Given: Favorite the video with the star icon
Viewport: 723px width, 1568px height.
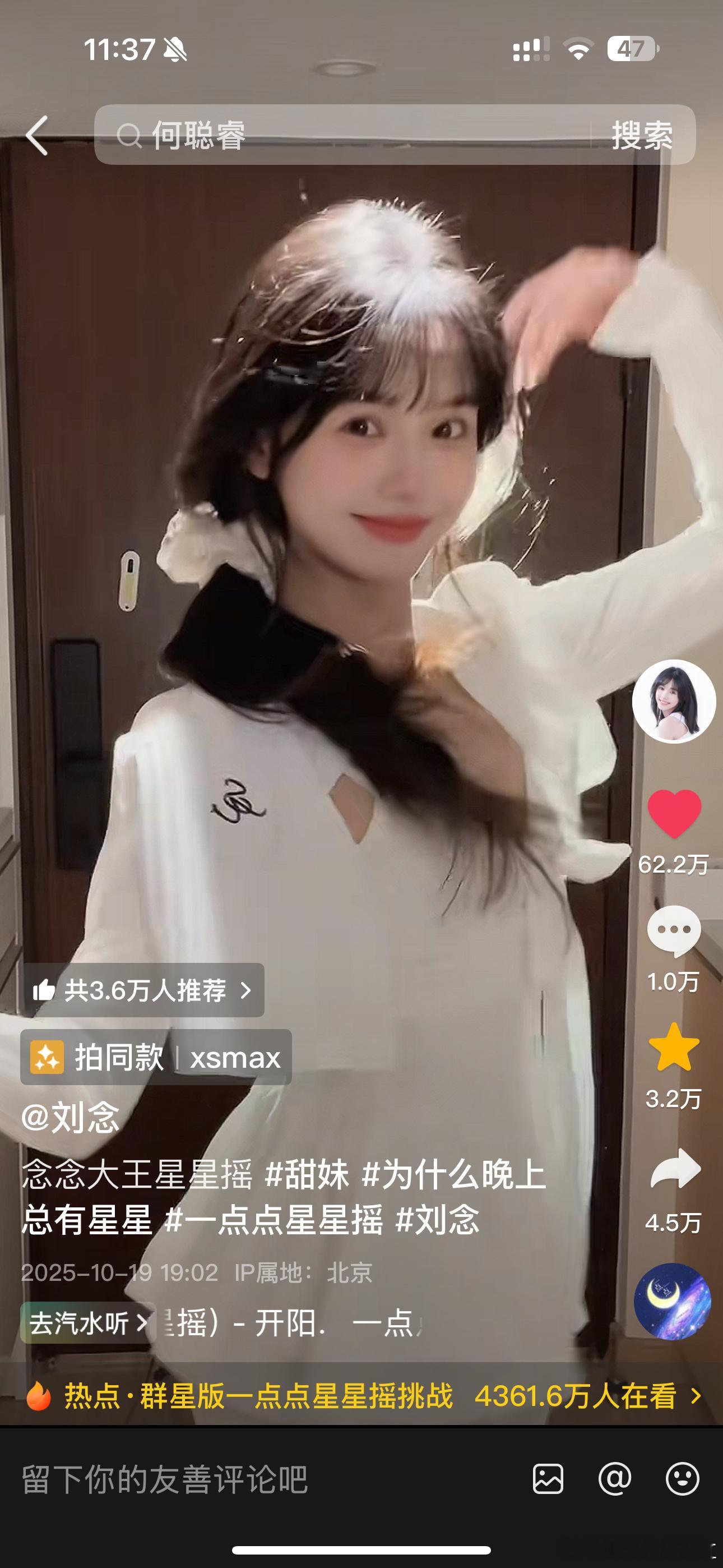Looking at the screenshot, I should coord(674,1048).
